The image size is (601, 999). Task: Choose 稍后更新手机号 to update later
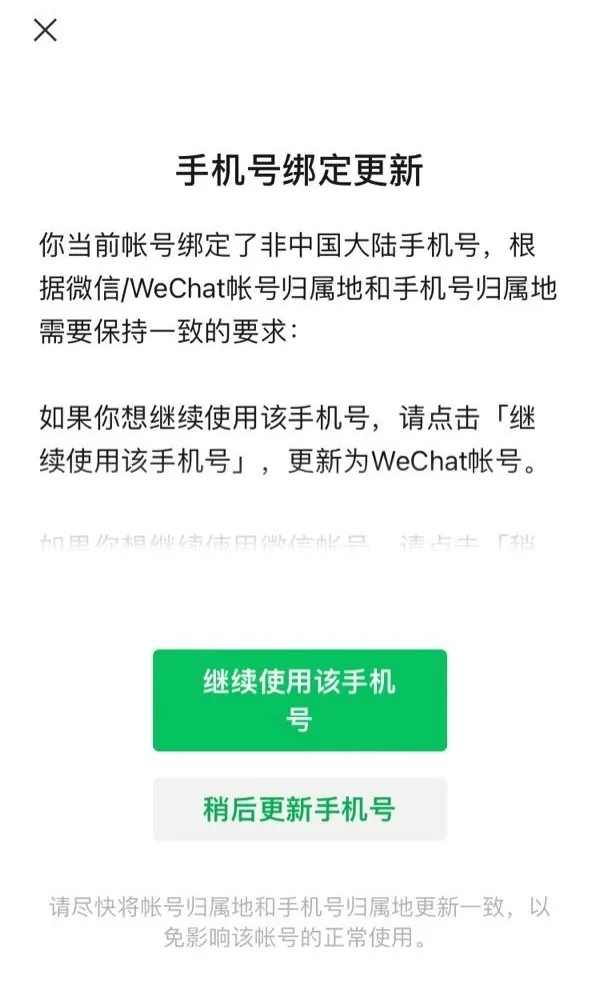(299, 809)
